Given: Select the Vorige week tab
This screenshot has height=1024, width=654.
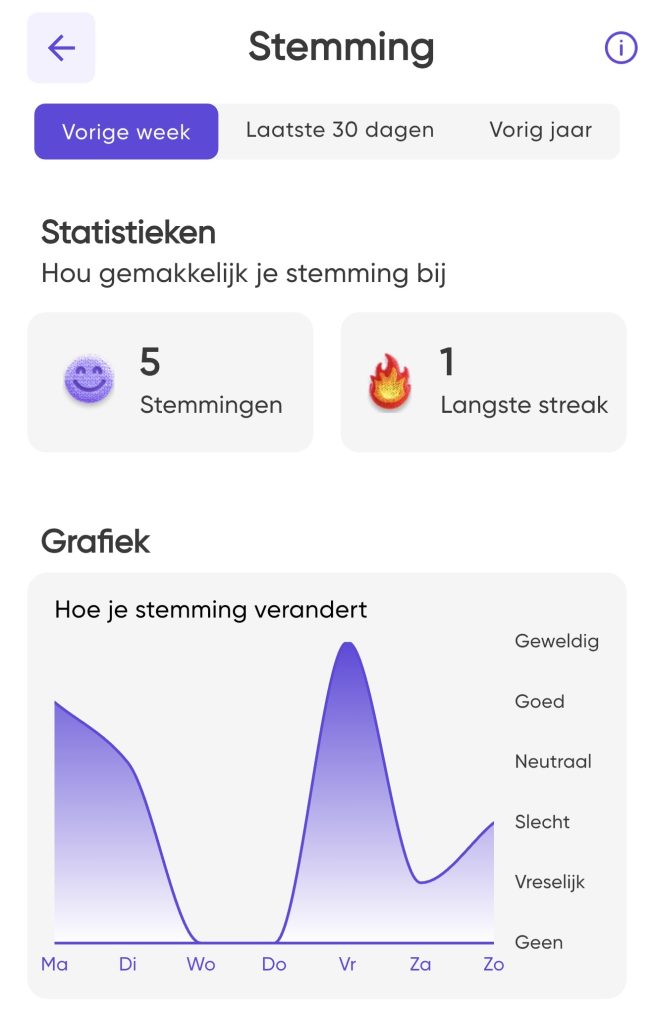Looking at the screenshot, I should coord(126,132).
